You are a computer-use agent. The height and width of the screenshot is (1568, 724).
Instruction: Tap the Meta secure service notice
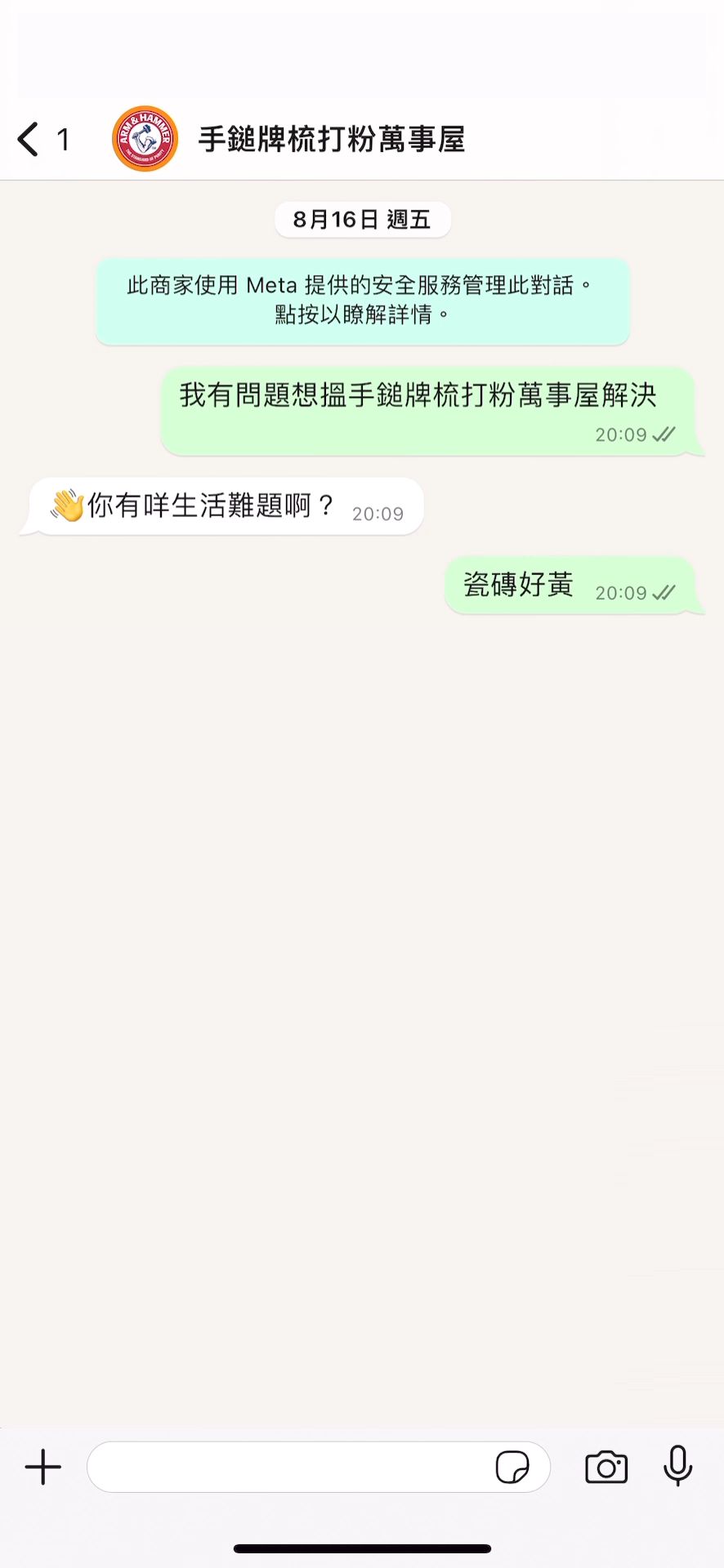[x=362, y=301]
